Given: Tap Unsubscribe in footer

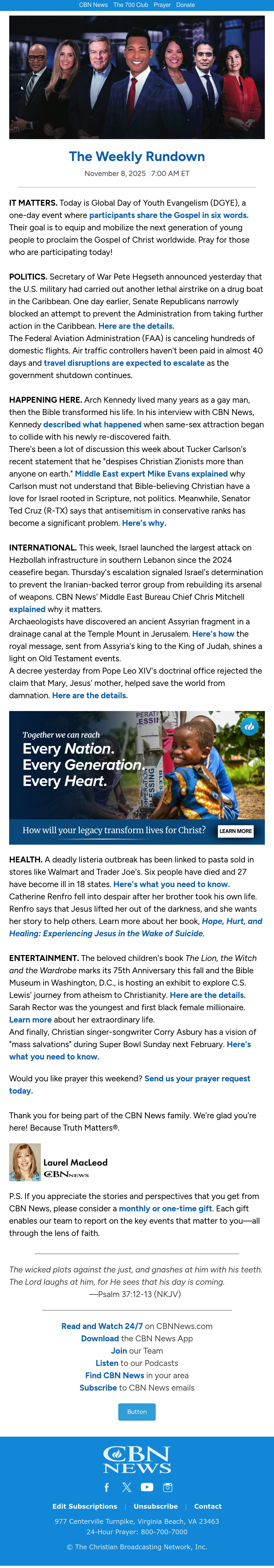Looking at the screenshot, I should (156, 1506).
